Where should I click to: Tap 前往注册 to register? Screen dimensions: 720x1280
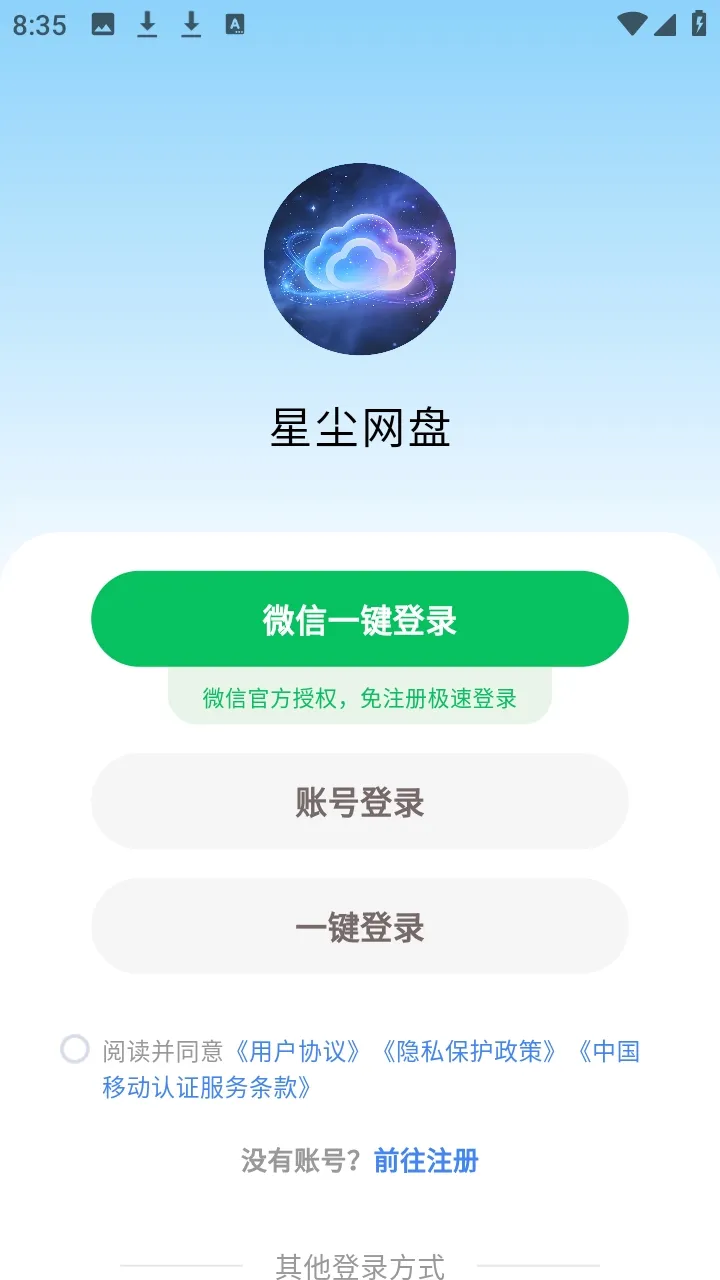[425, 1161]
